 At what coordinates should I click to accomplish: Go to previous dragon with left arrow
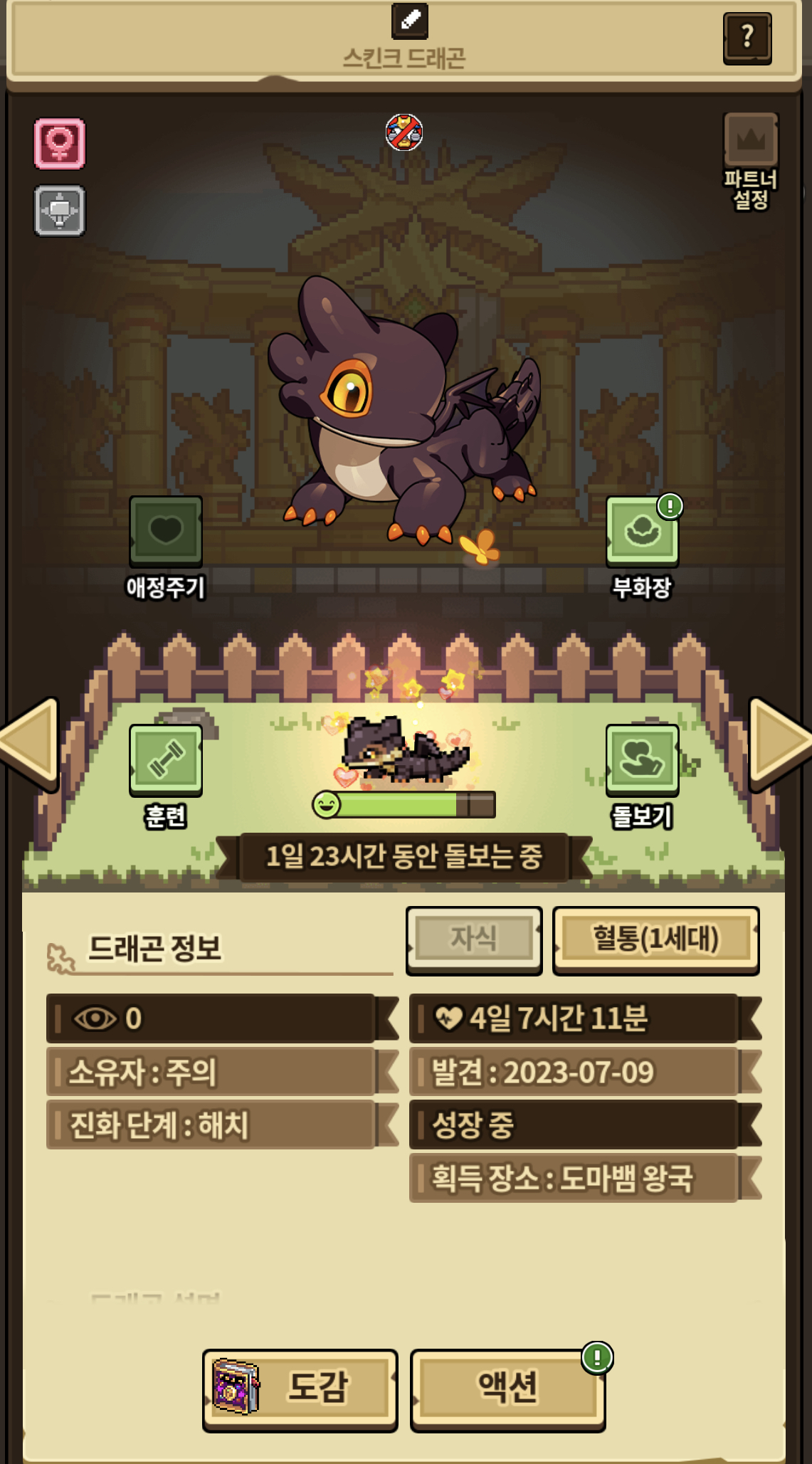30,743
